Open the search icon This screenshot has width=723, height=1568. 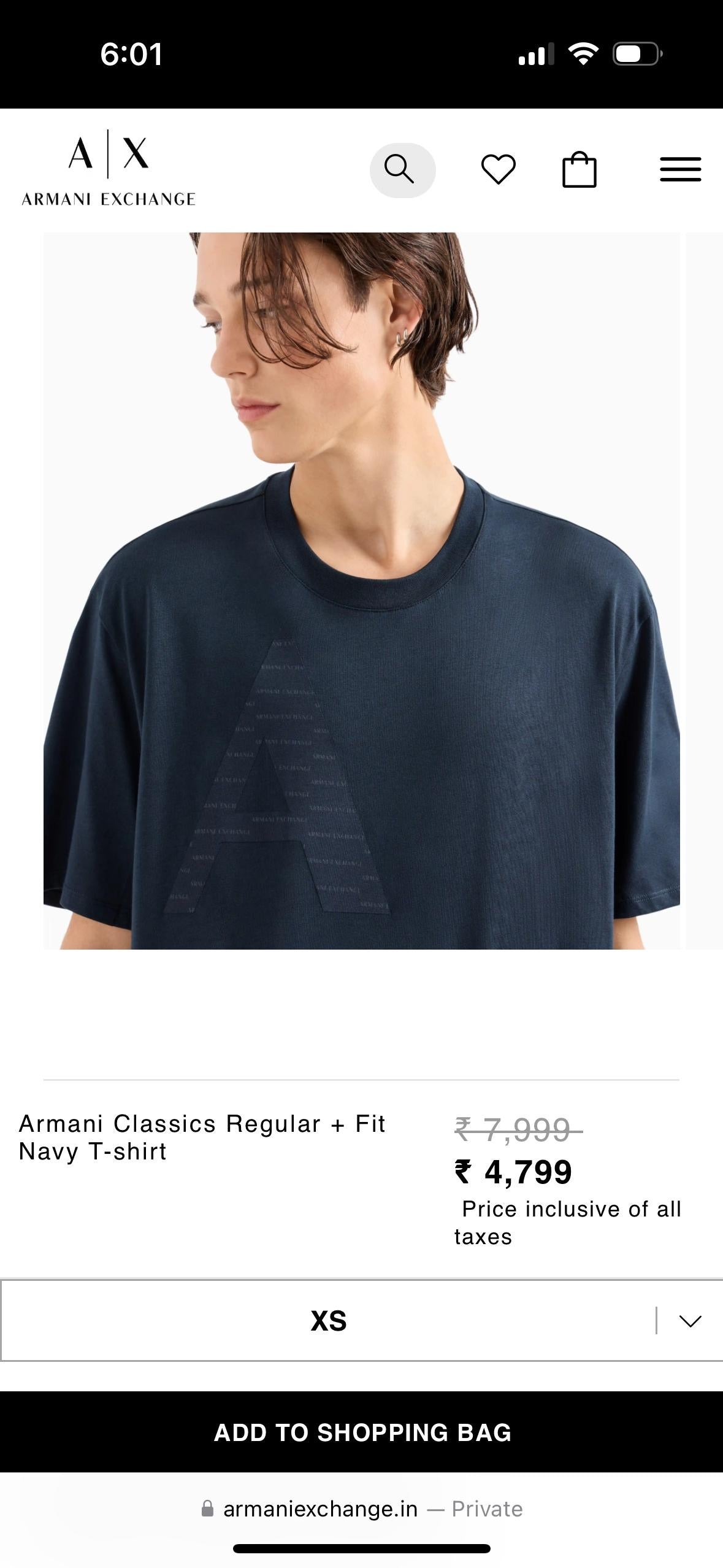point(402,170)
